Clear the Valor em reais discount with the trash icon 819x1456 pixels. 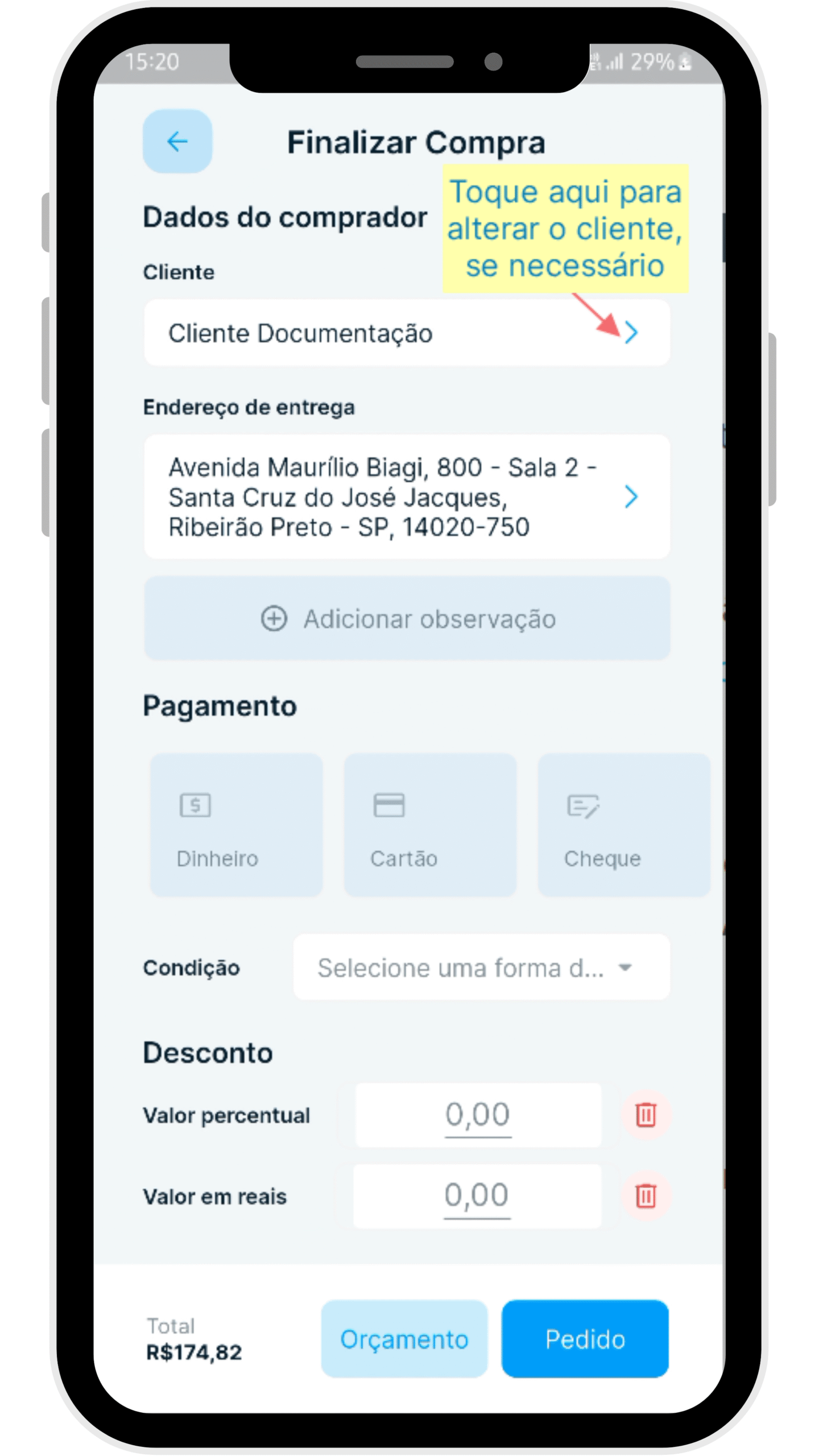[646, 1196]
